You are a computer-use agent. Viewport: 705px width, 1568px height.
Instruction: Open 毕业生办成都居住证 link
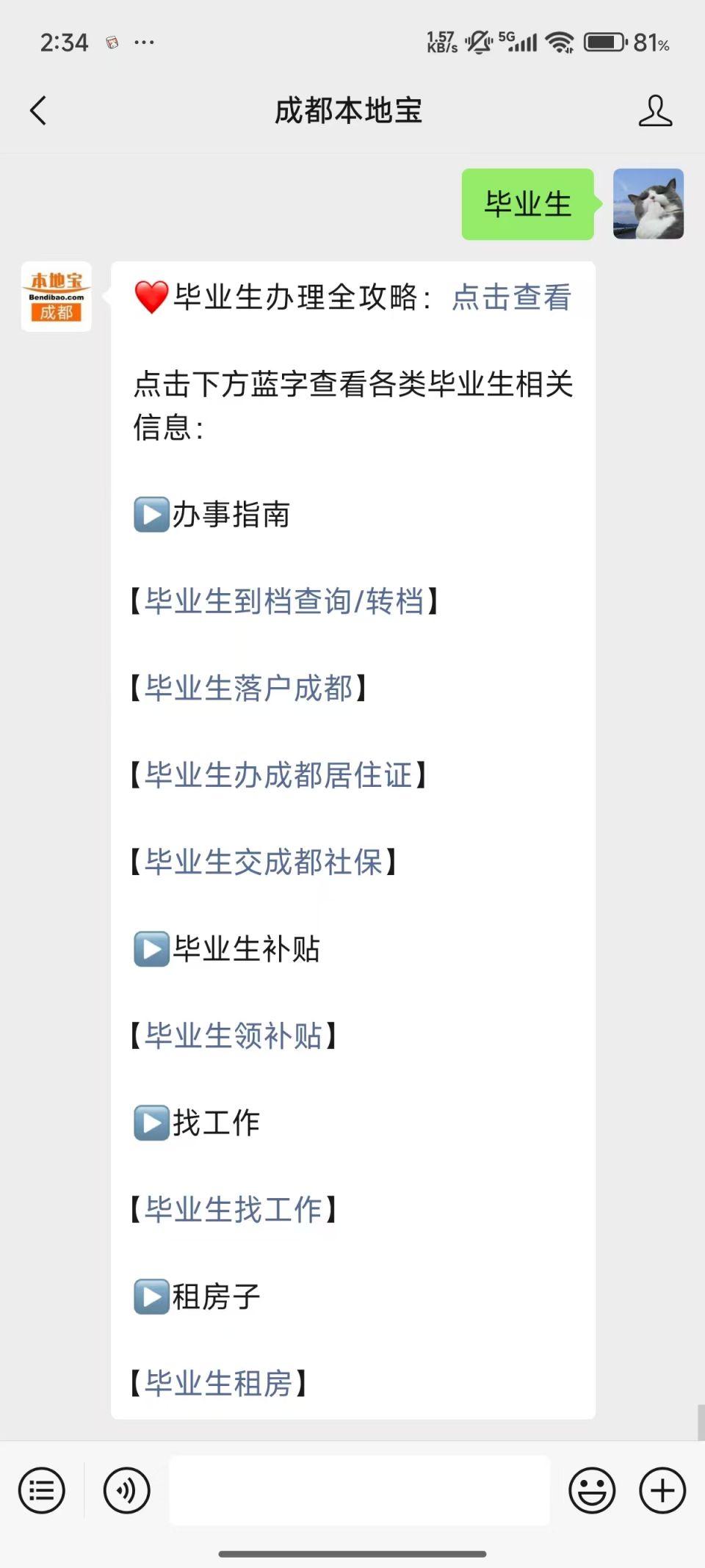pyautogui.click(x=278, y=775)
